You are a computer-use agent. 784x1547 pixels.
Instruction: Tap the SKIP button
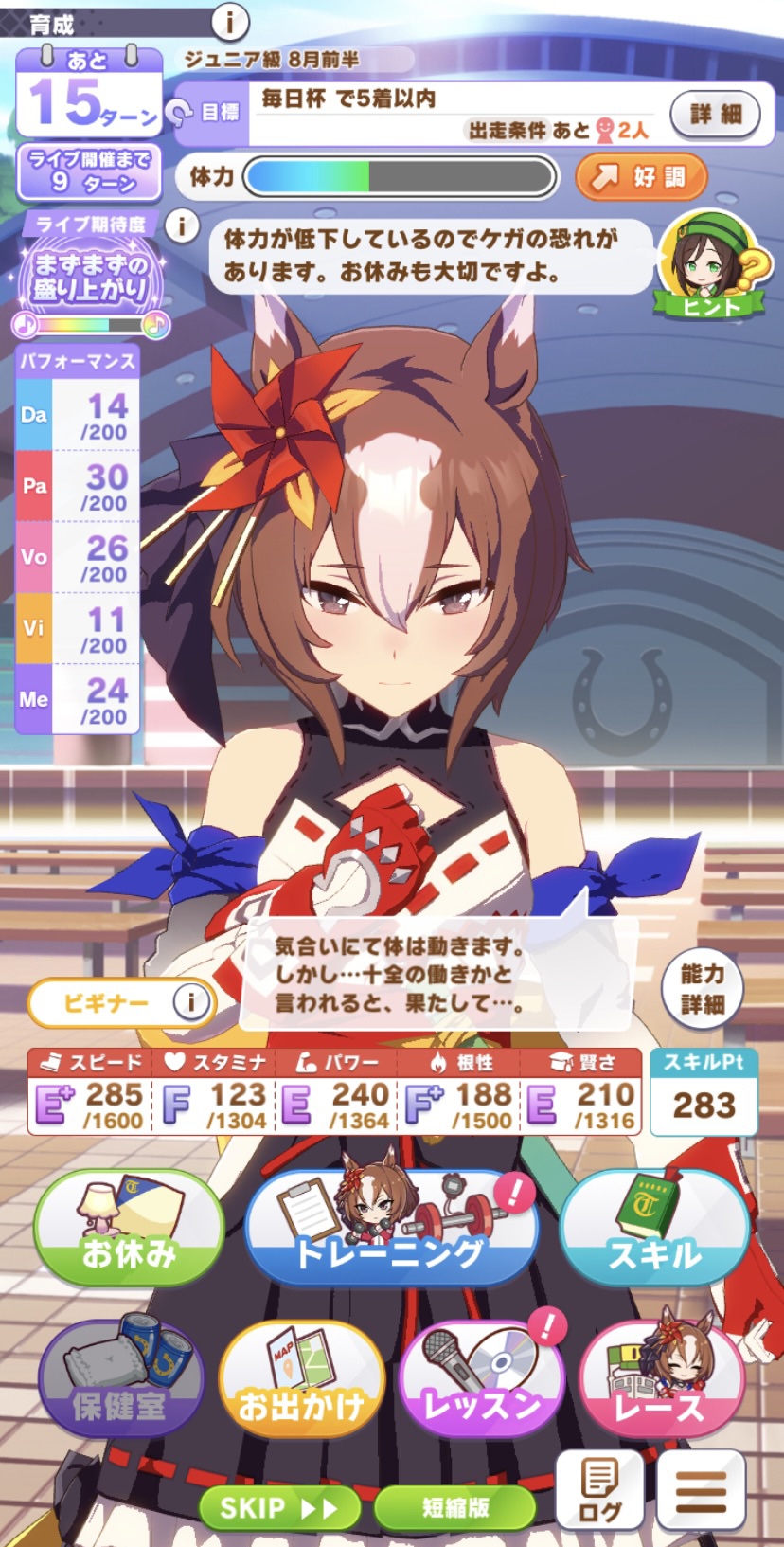tap(279, 1507)
